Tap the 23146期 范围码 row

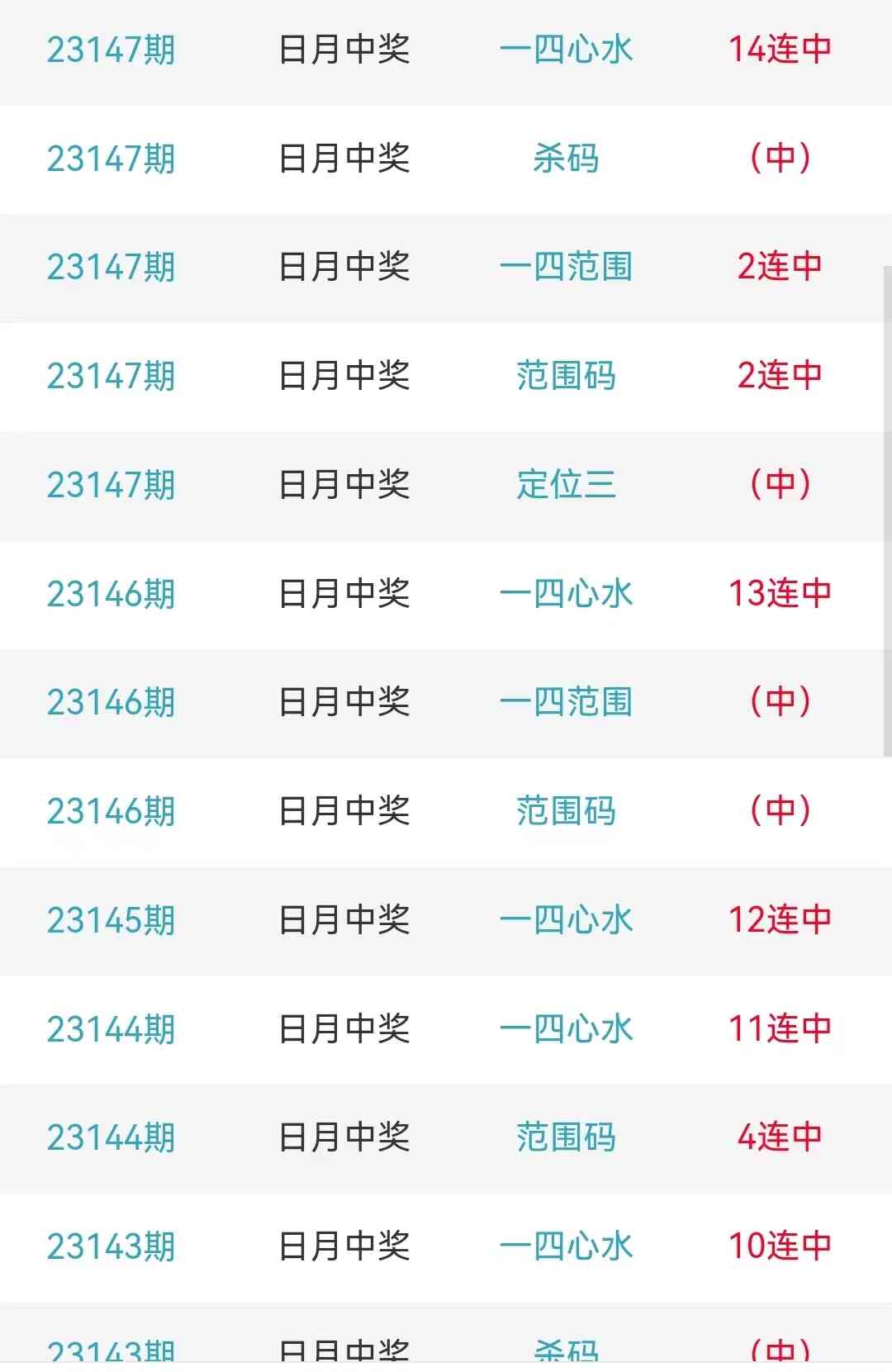(446, 811)
